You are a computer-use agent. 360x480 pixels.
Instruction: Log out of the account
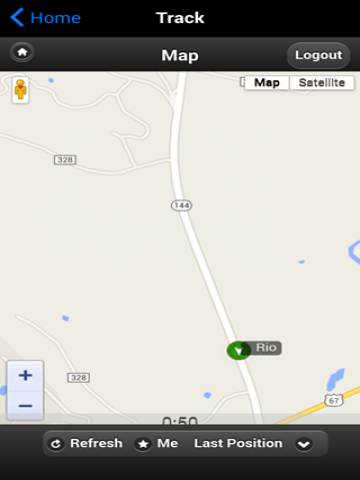(x=318, y=55)
